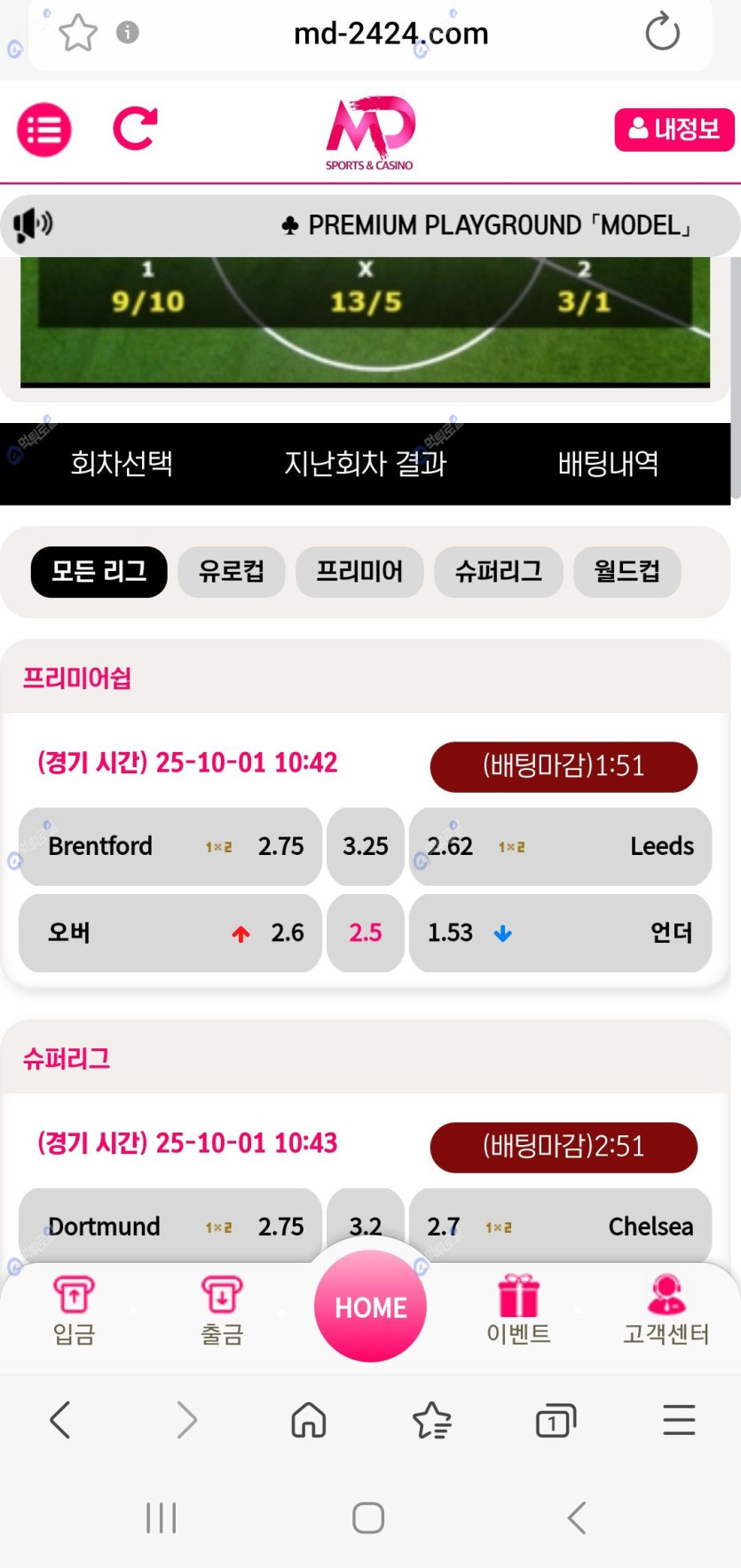Select 모든 리그 chip
The image size is (741, 1568).
[99, 571]
